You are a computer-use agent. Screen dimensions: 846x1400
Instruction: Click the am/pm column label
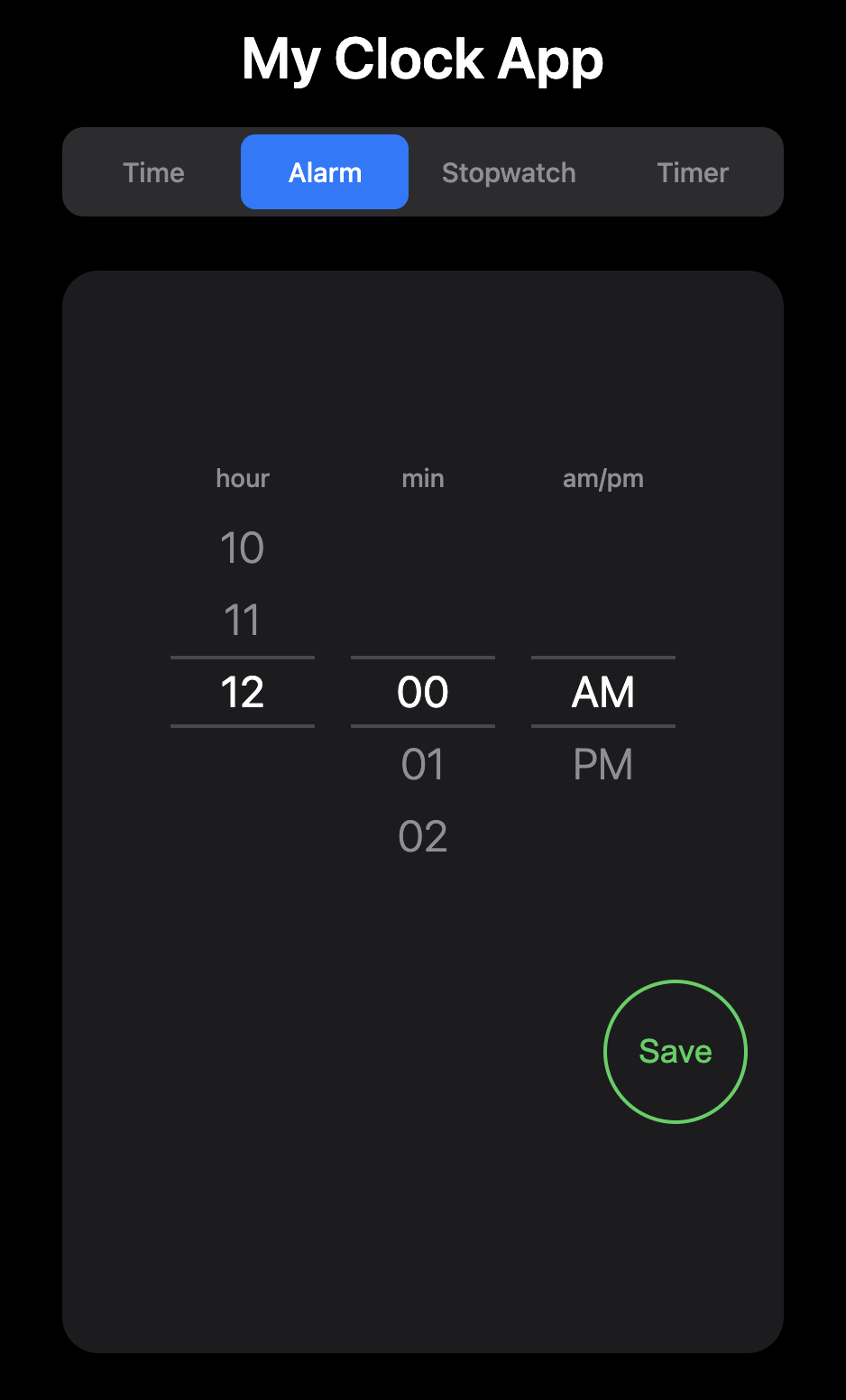[x=602, y=478]
